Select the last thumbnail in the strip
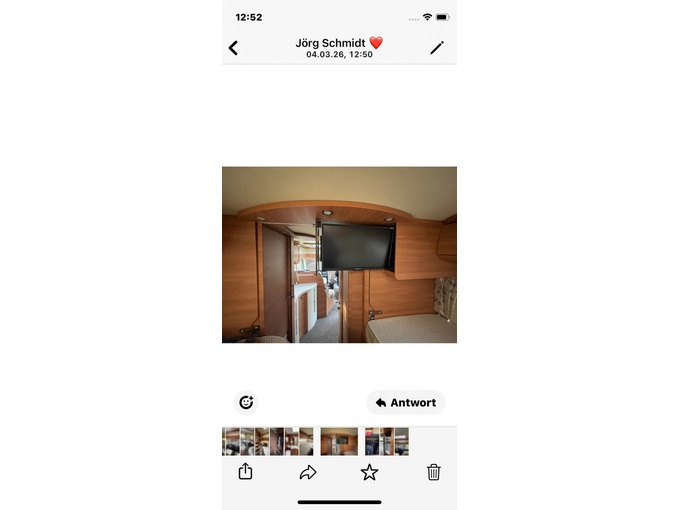 [x=402, y=441]
